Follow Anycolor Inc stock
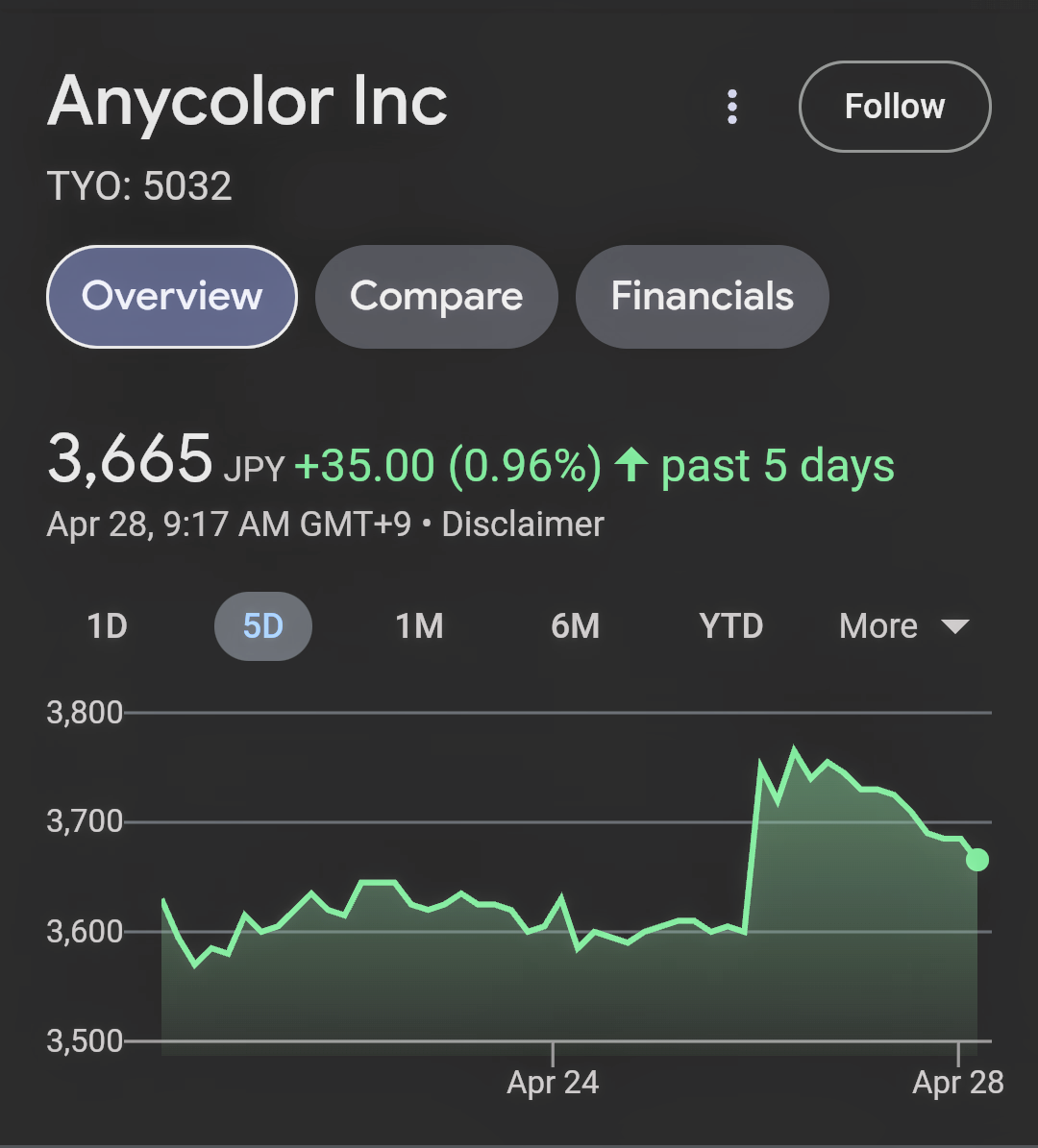 894,107
